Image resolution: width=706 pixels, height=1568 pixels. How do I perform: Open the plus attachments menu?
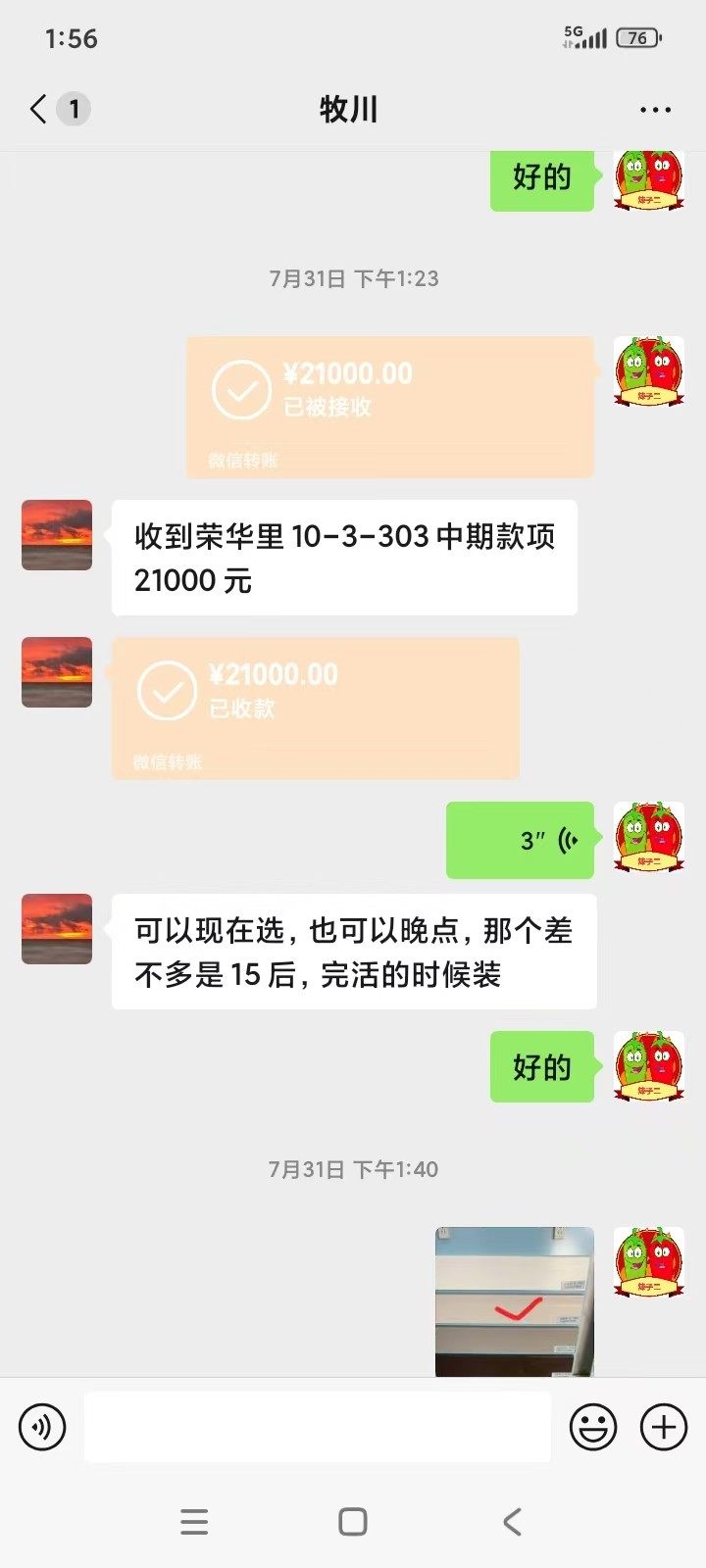664,1427
